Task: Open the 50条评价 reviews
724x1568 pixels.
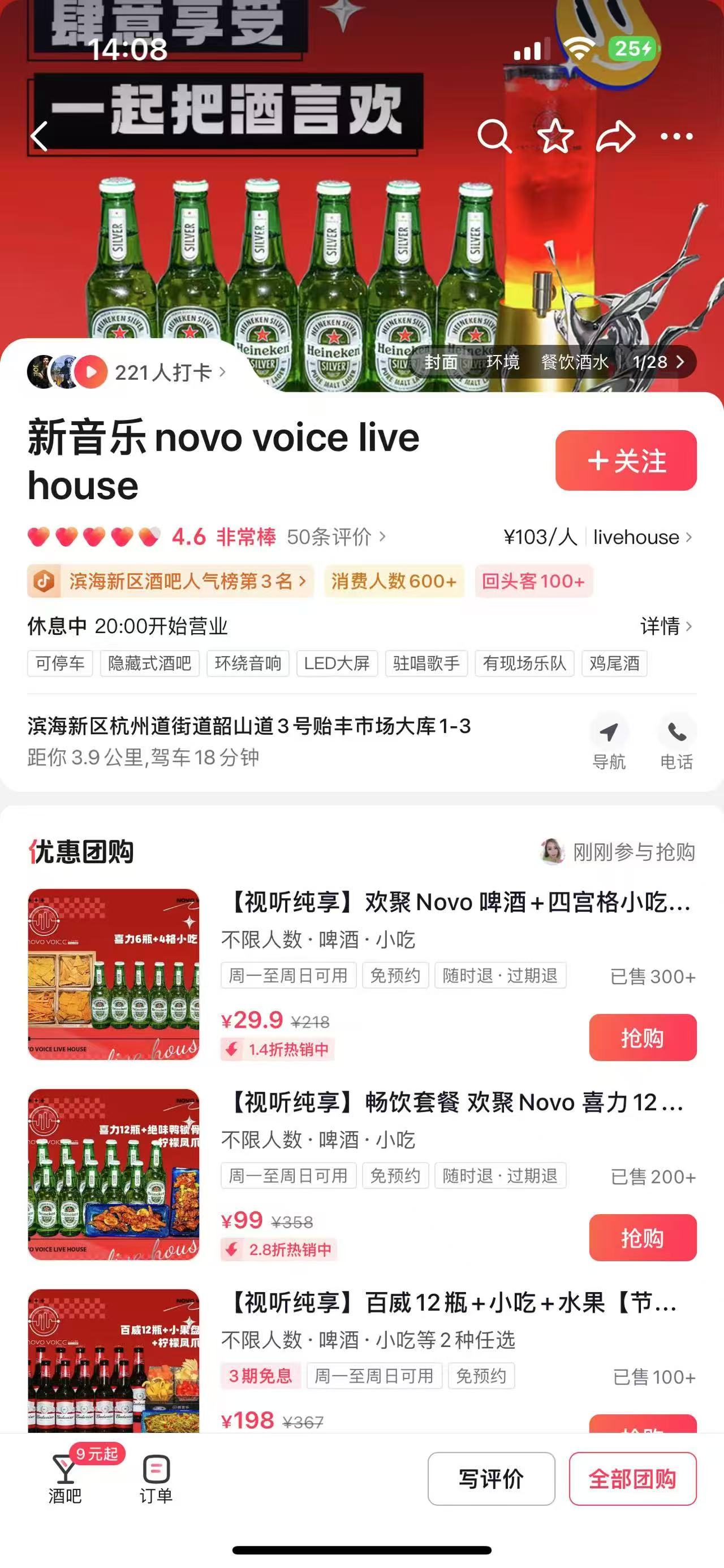Action: point(335,537)
